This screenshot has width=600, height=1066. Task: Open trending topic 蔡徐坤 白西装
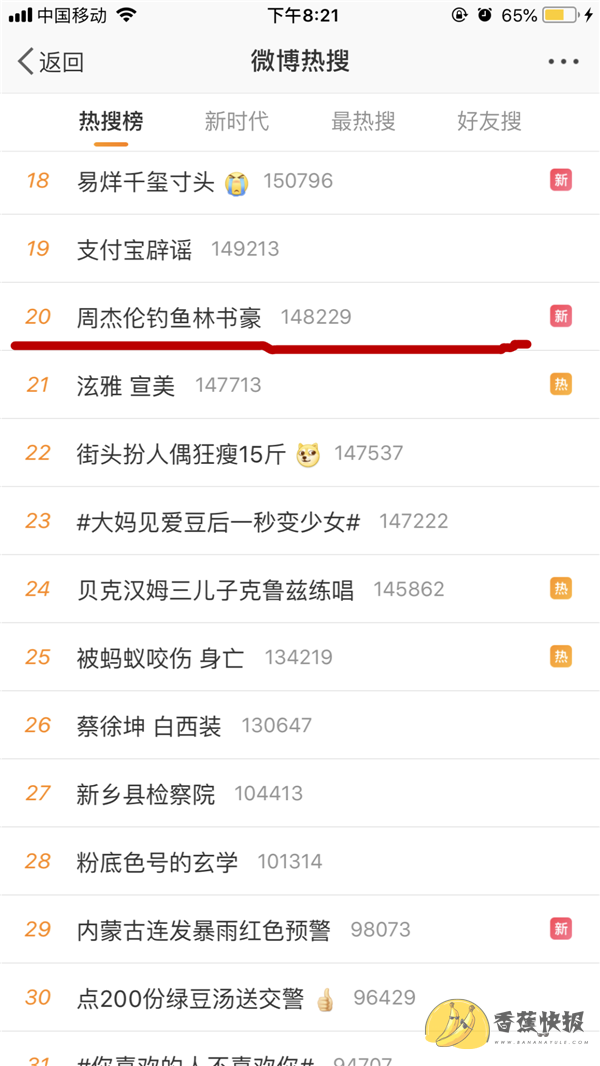[x=300, y=725]
